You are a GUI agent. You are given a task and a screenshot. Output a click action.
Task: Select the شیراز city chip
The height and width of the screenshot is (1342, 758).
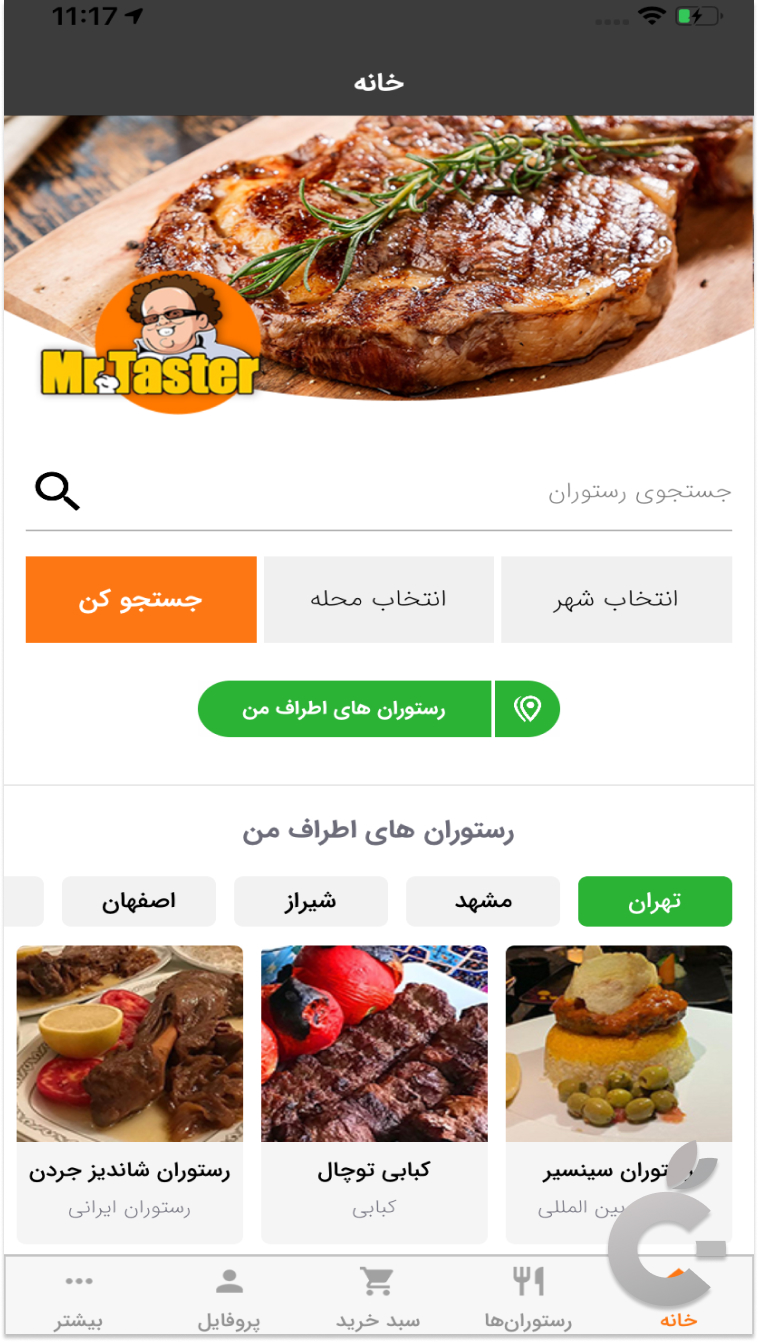[x=311, y=901]
